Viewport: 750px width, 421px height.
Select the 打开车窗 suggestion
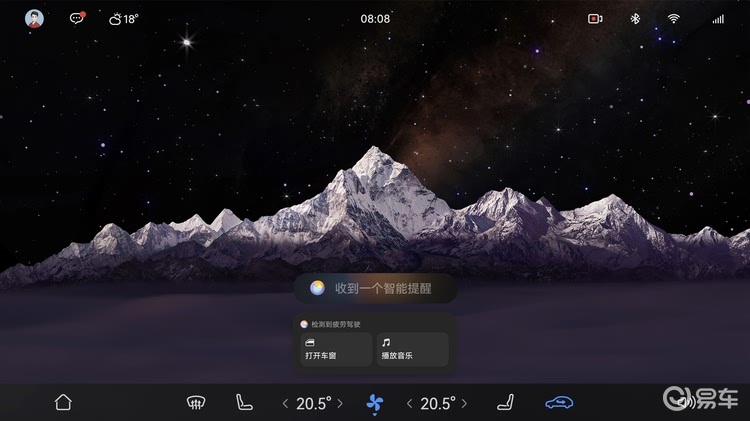(x=335, y=349)
